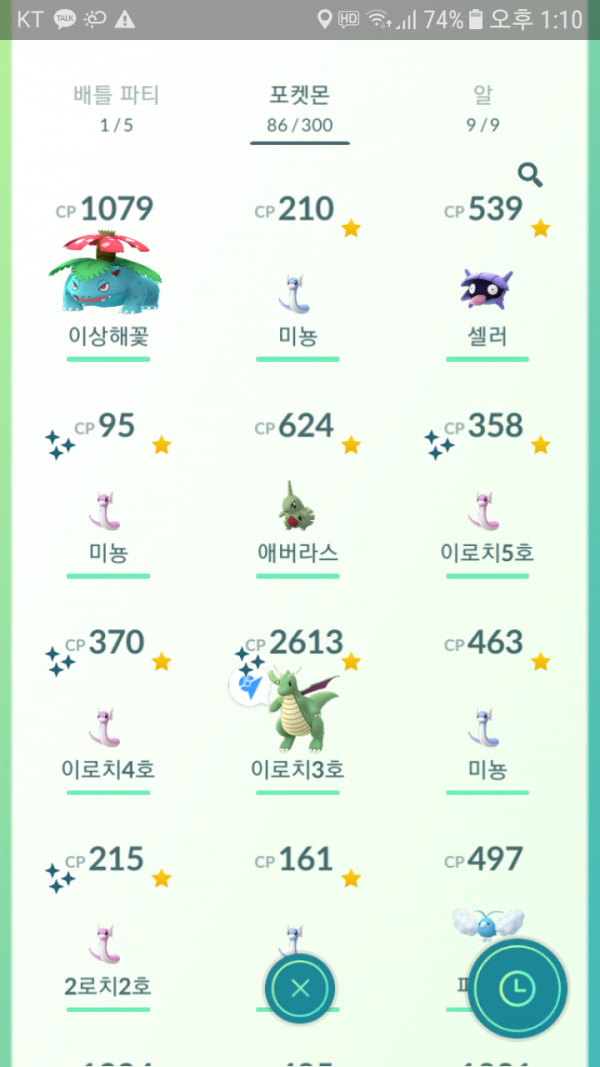Close the Pokémon list with X button

[299, 989]
